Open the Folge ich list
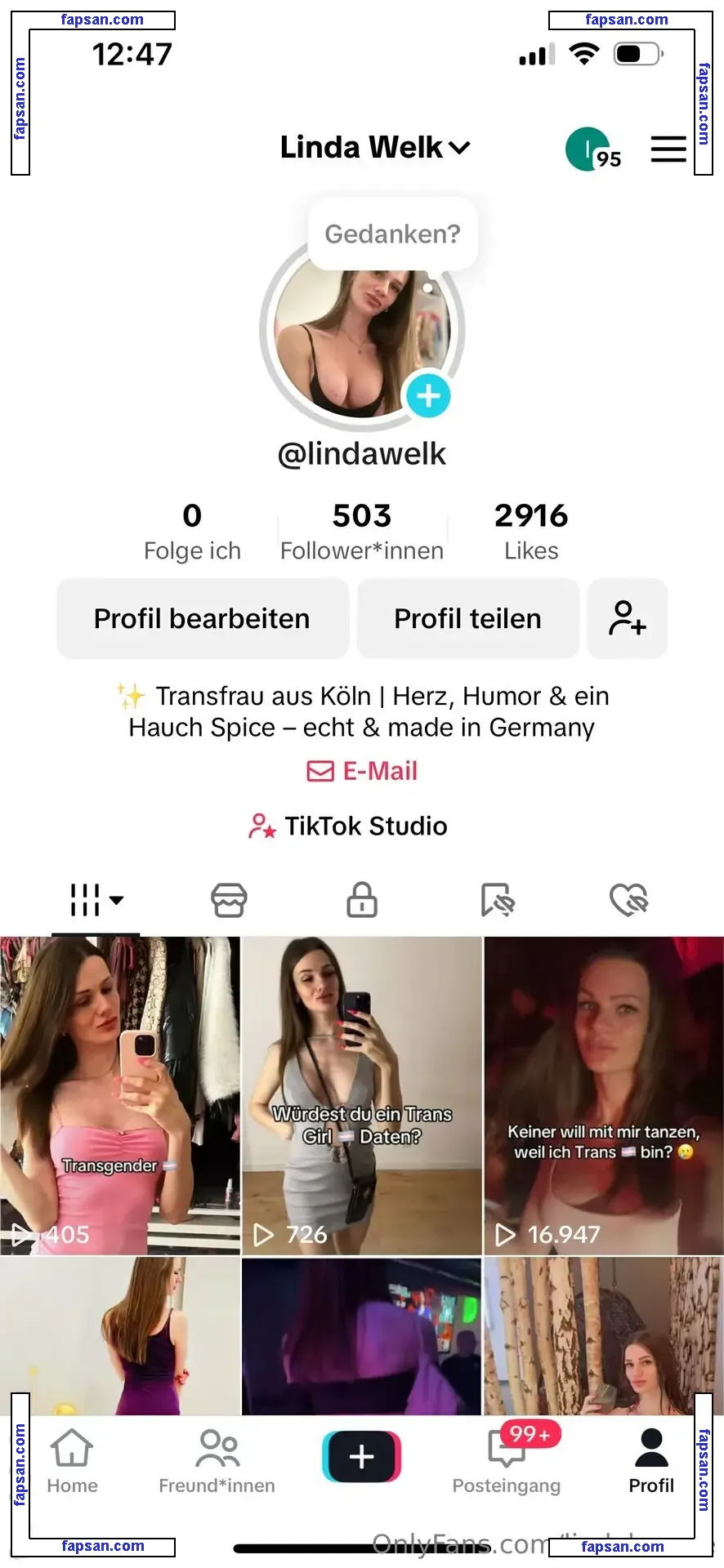The image size is (724, 1568). (x=192, y=532)
